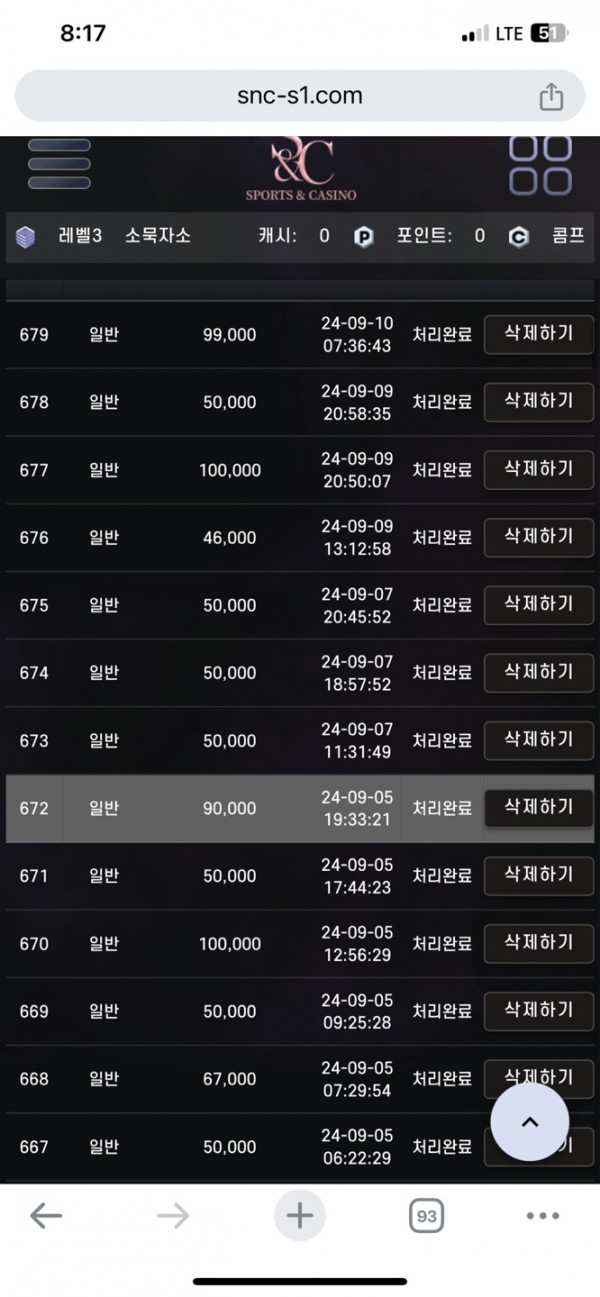600x1297 pixels.
Task: Tap the snc-s1.com address bar
Action: (300, 96)
